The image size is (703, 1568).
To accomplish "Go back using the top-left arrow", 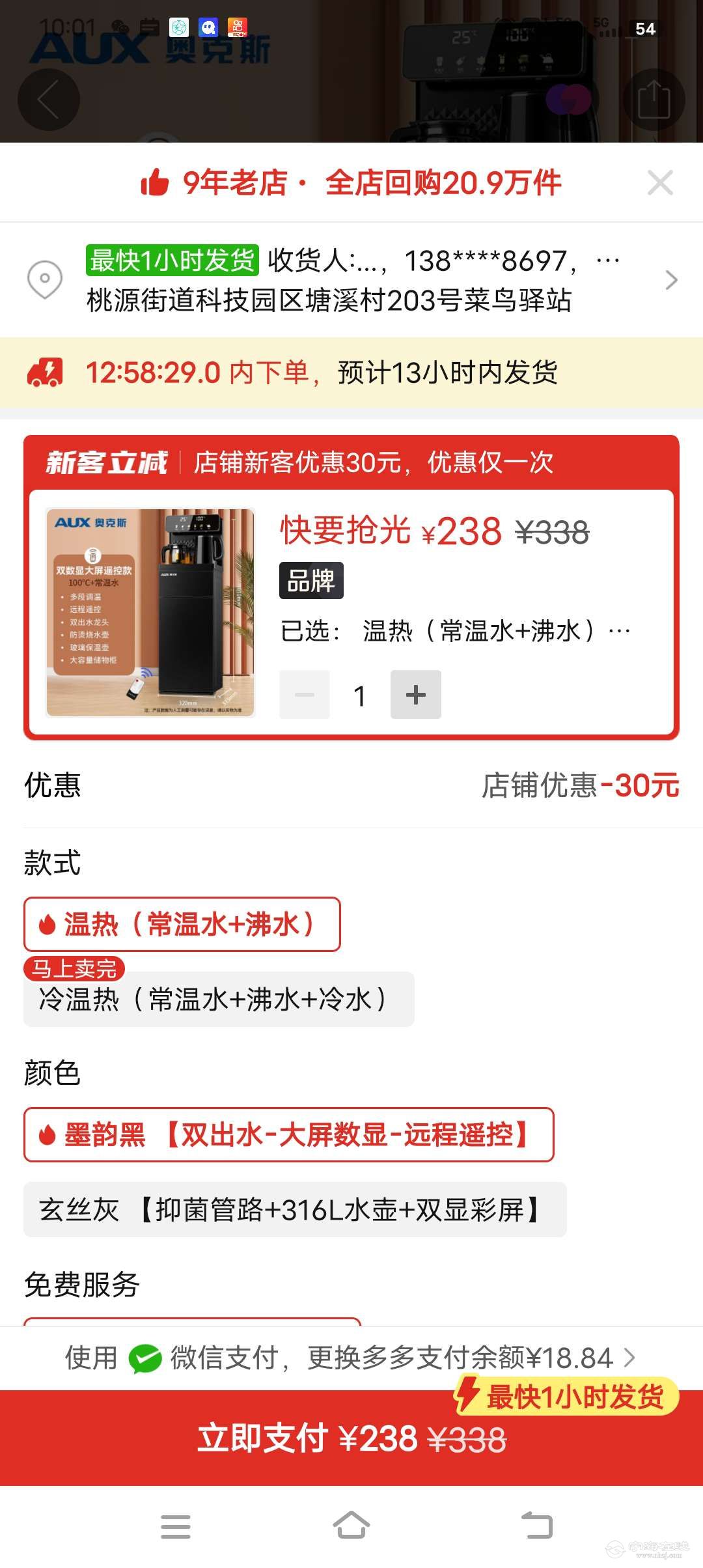I will click(x=49, y=100).
